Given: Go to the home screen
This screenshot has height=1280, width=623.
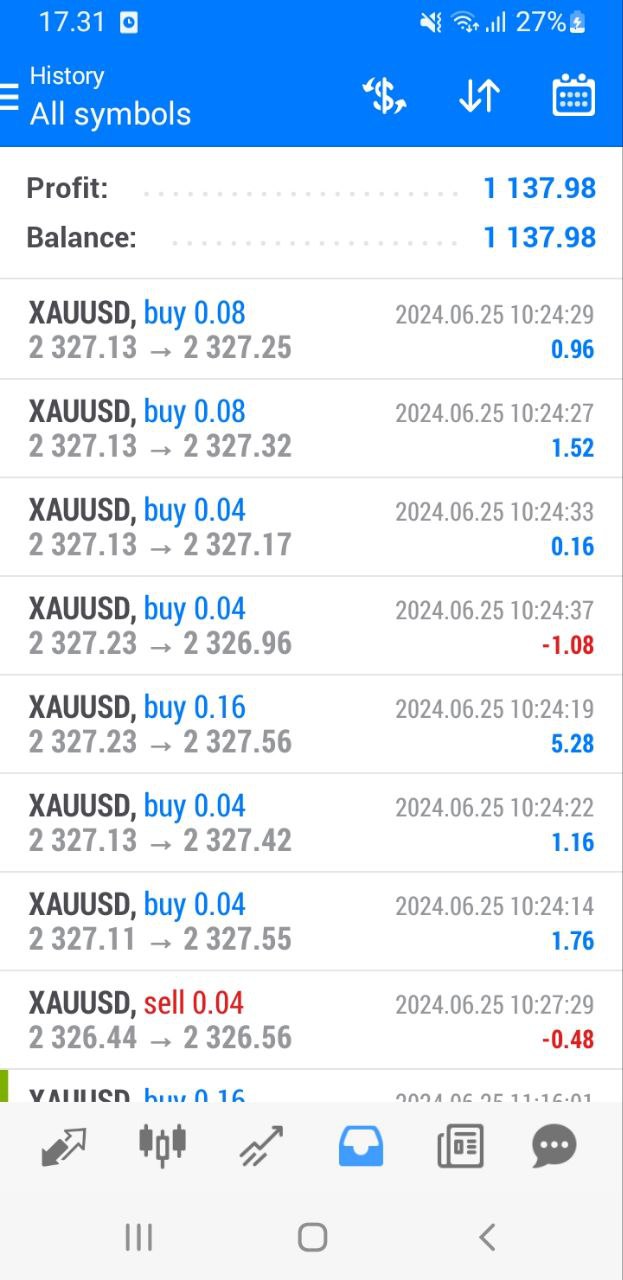Looking at the screenshot, I should click(312, 1238).
